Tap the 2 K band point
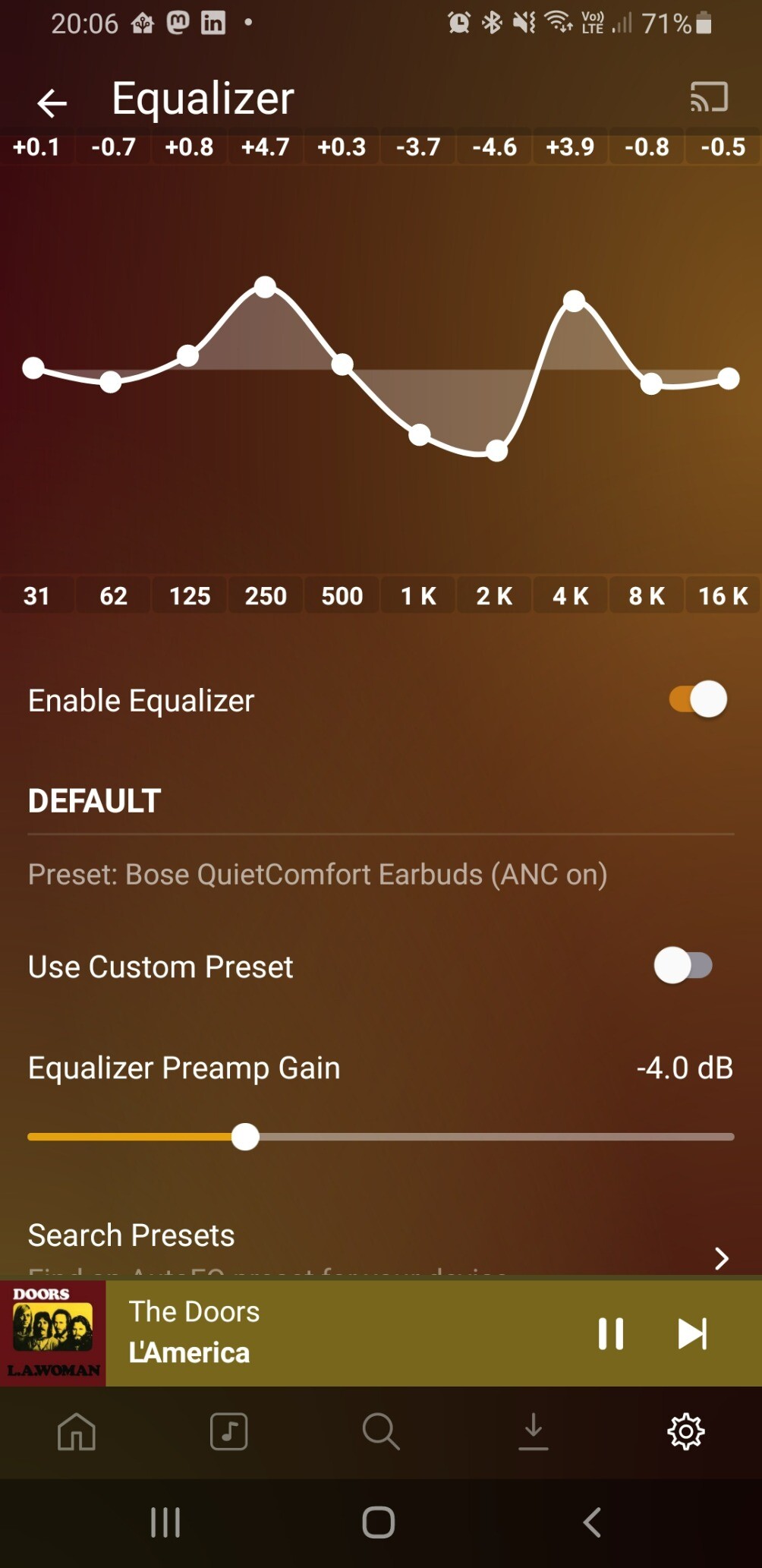Image resolution: width=762 pixels, height=1568 pixels. (496, 451)
